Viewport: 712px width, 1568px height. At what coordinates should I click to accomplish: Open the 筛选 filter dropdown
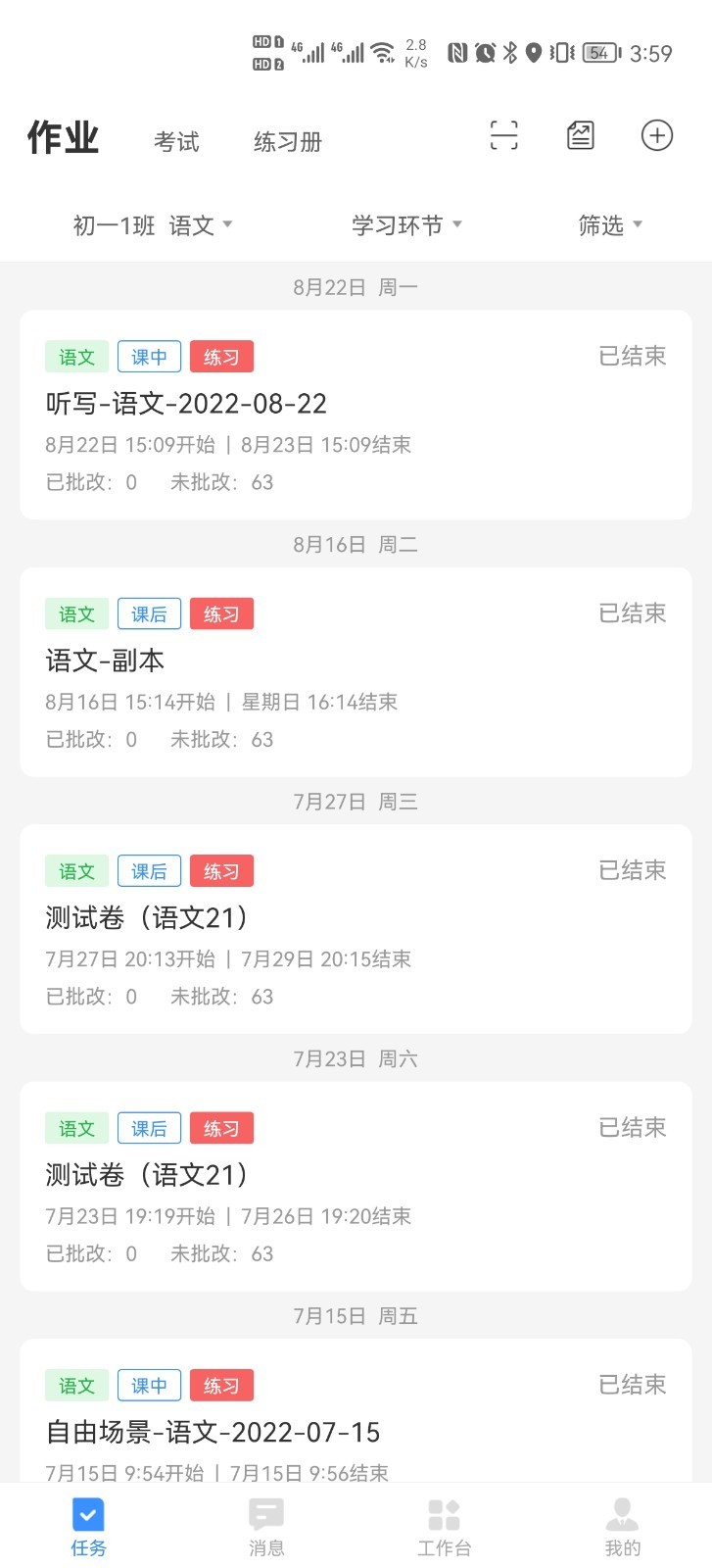pos(608,225)
